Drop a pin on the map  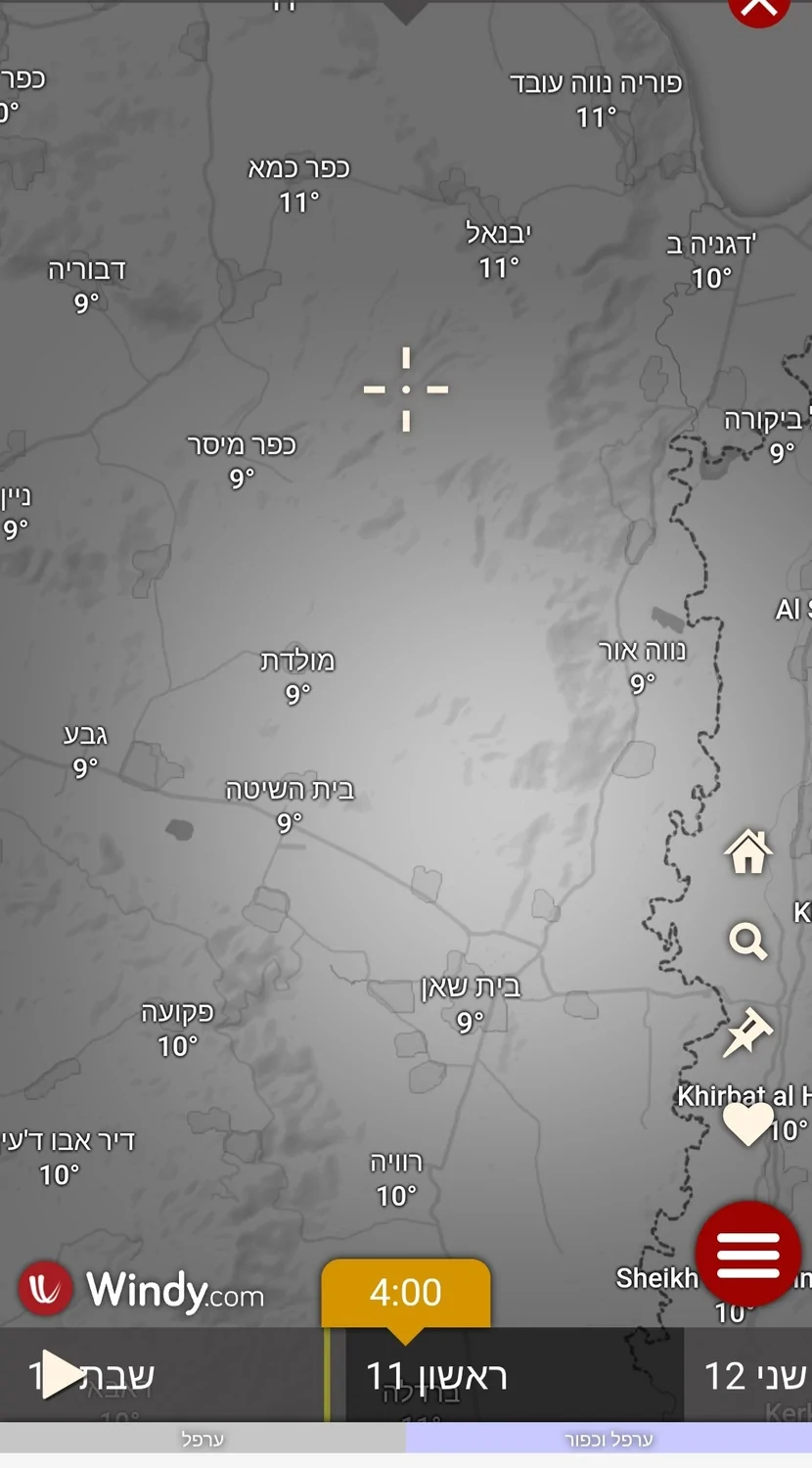(747, 1033)
